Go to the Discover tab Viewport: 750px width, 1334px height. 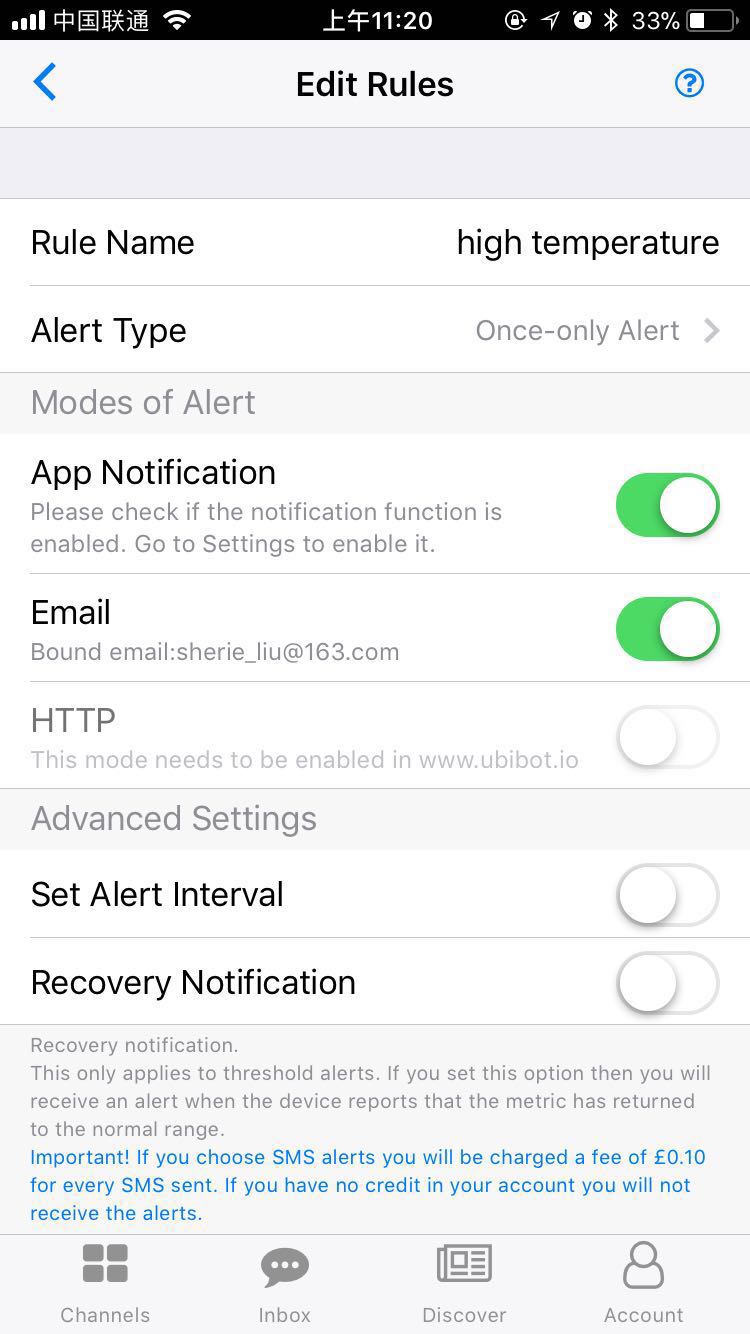[x=464, y=1284]
